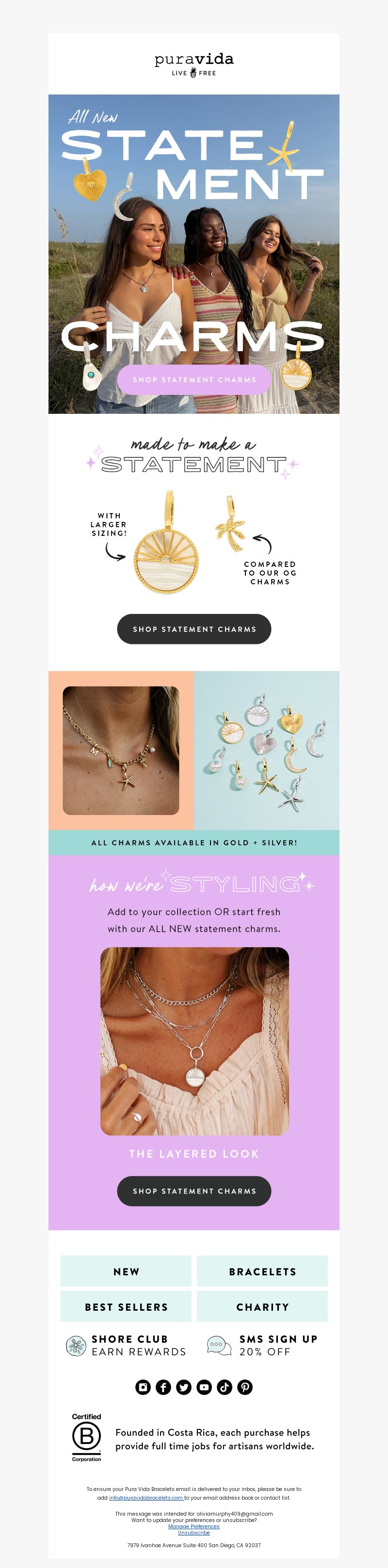Visit the Instagram page

point(143,1387)
